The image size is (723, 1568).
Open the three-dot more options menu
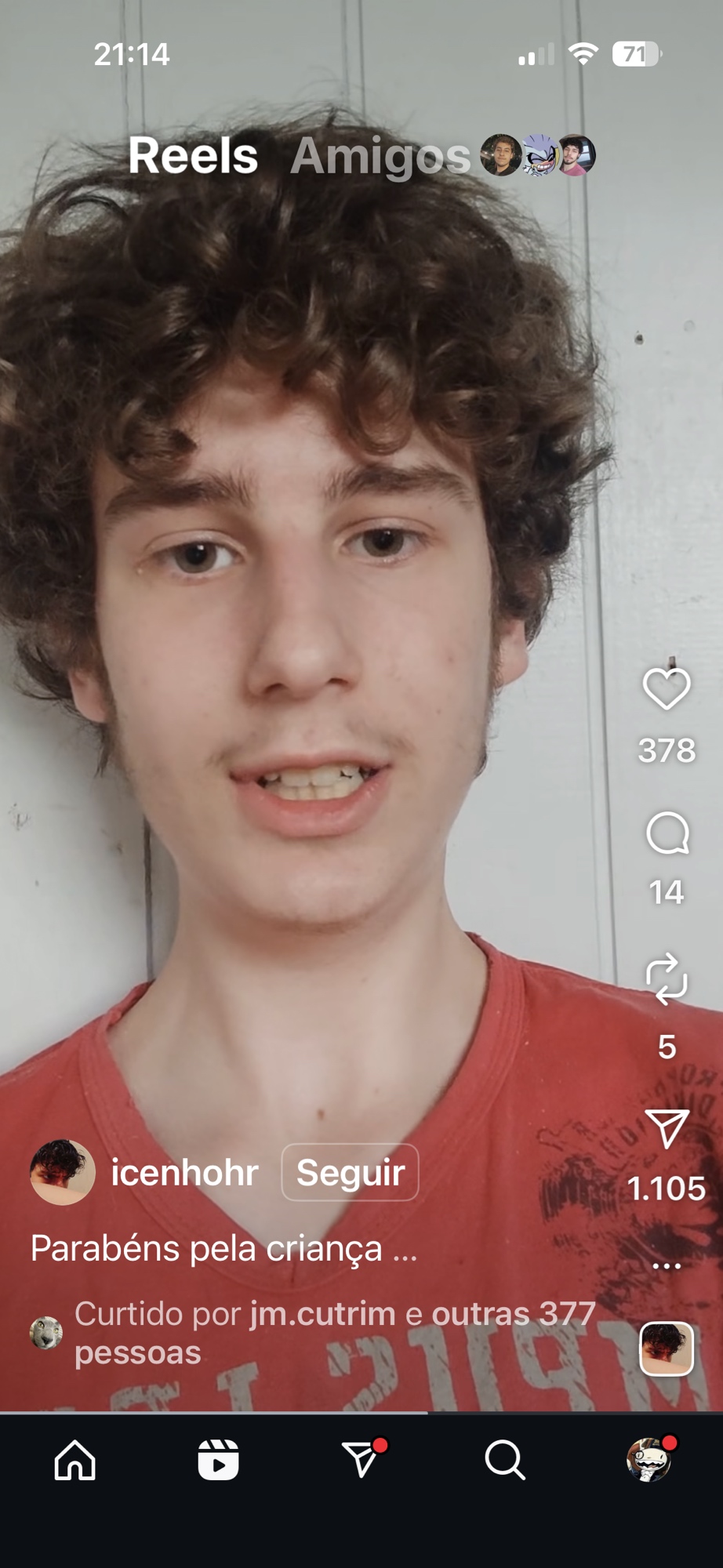[667, 1266]
